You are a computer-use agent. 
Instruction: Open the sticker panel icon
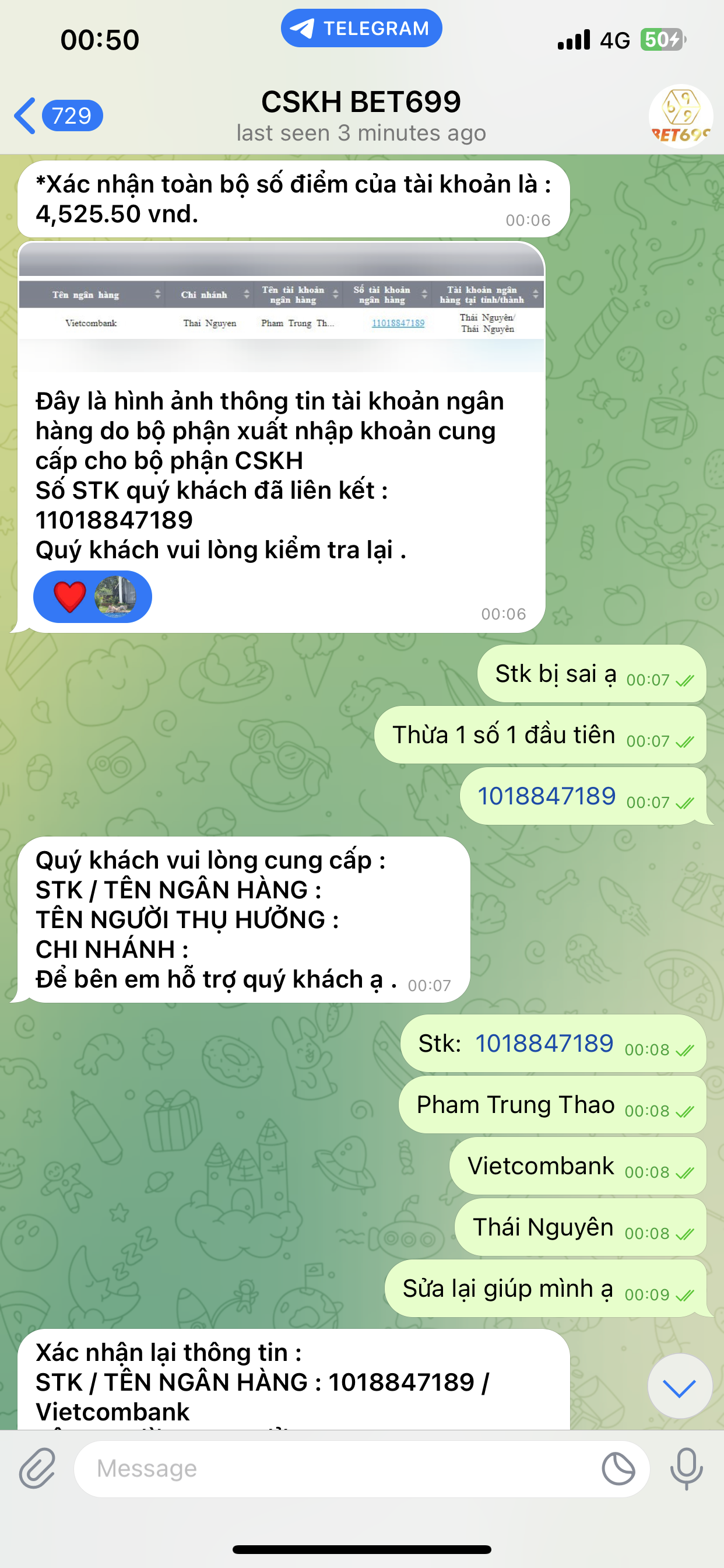618,1468
